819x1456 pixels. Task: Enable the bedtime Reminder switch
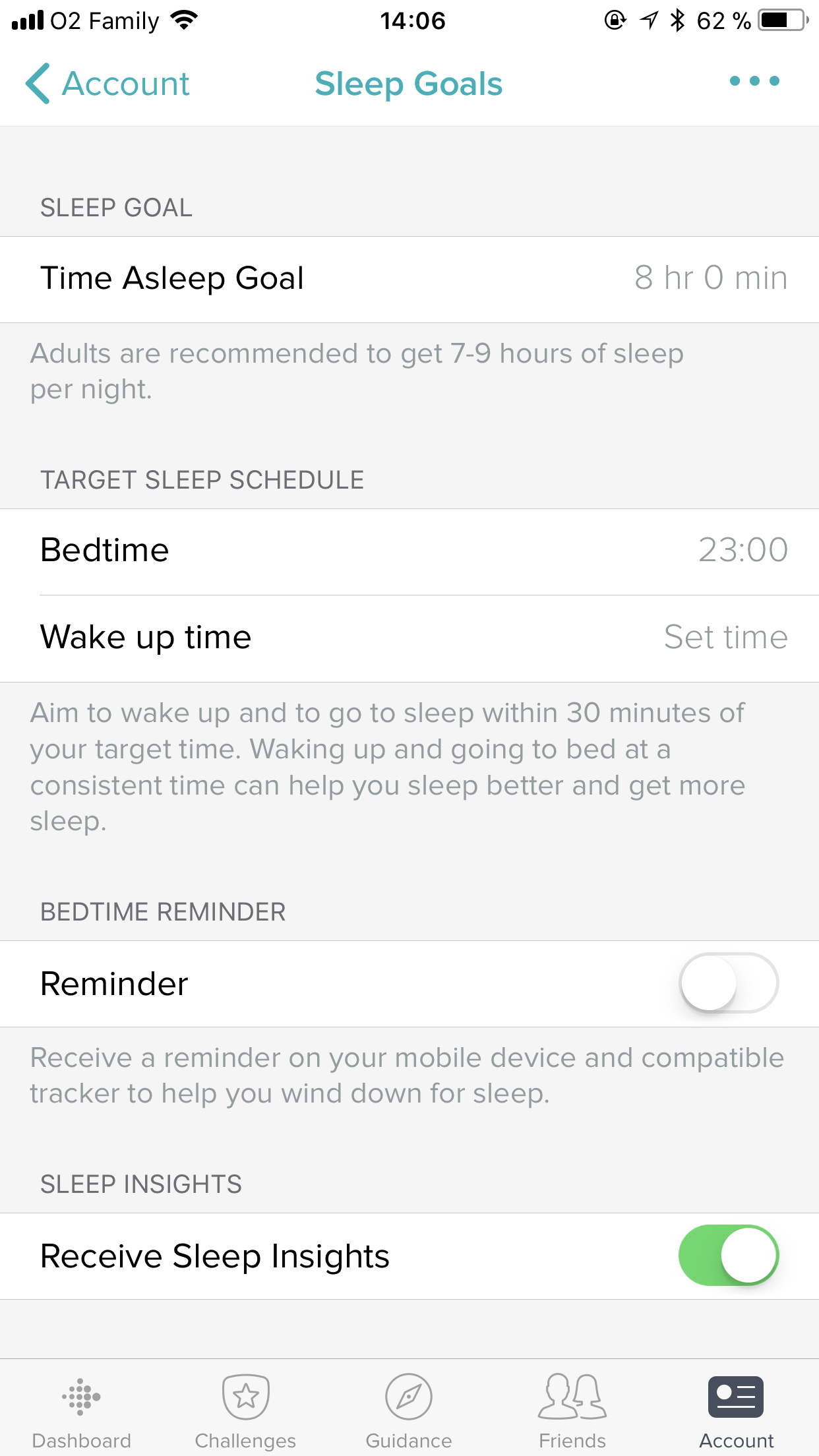(x=729, y=983)
